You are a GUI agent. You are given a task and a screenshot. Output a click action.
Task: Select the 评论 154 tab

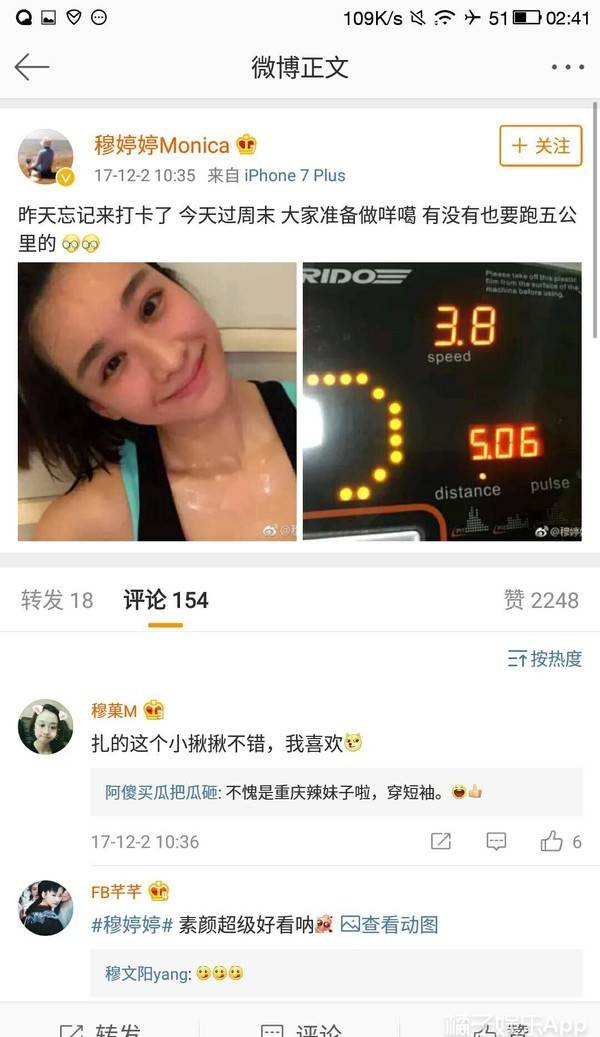tap(165, 601)
